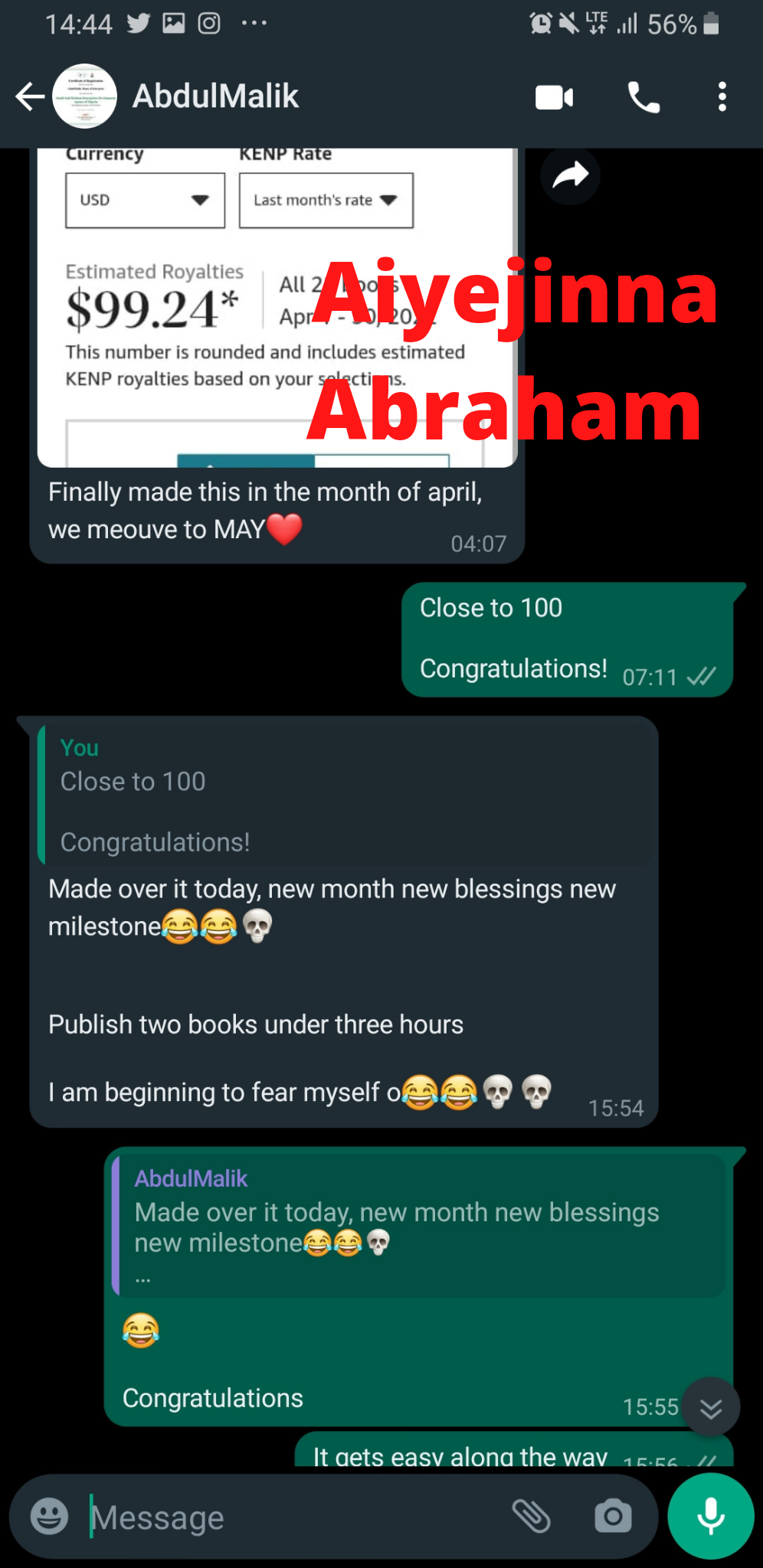Start a voice call with AbdulMalik
763x1568 pixels.
(643, 97)
